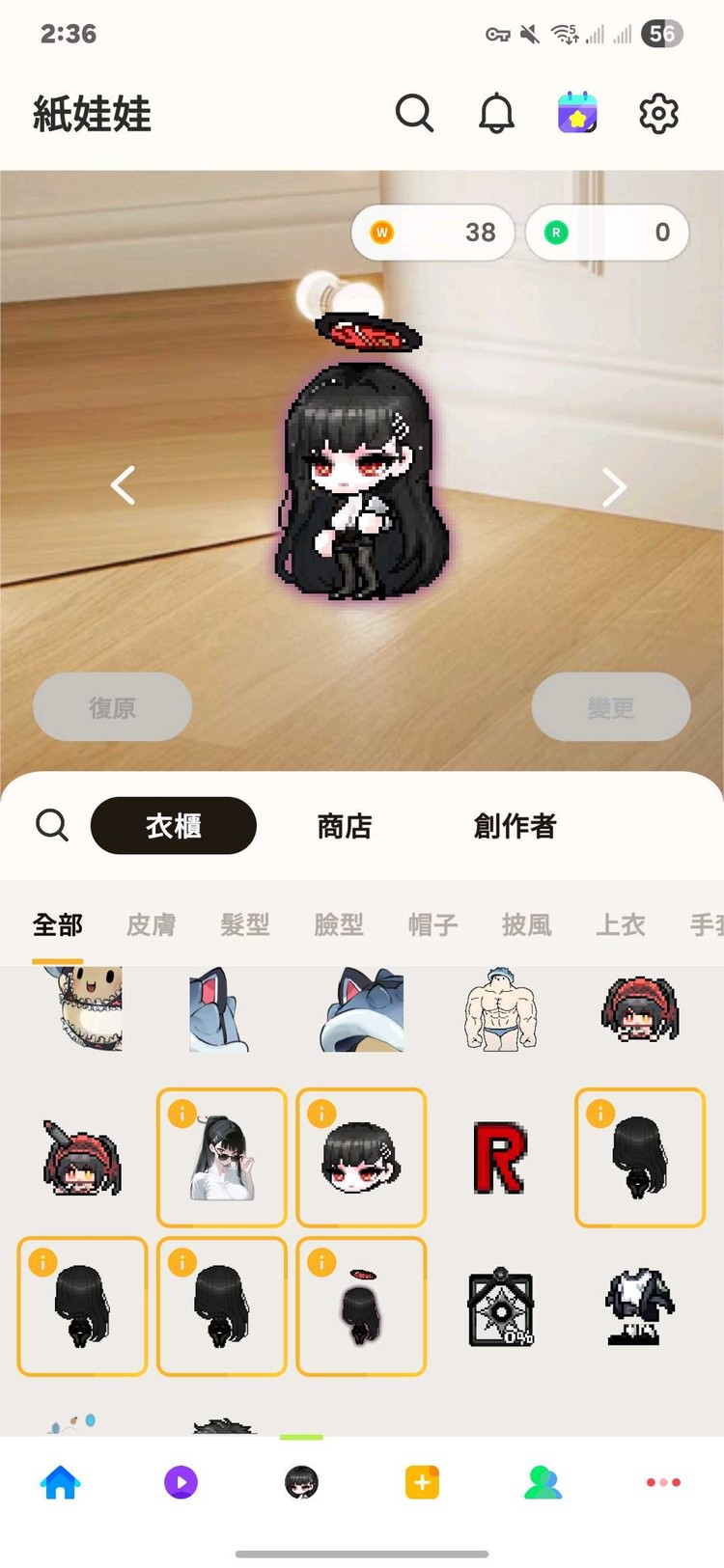This screenshot has width=724, height=1568.
Task: Search items in the wardrobe panel
Action: coord(52,826)
